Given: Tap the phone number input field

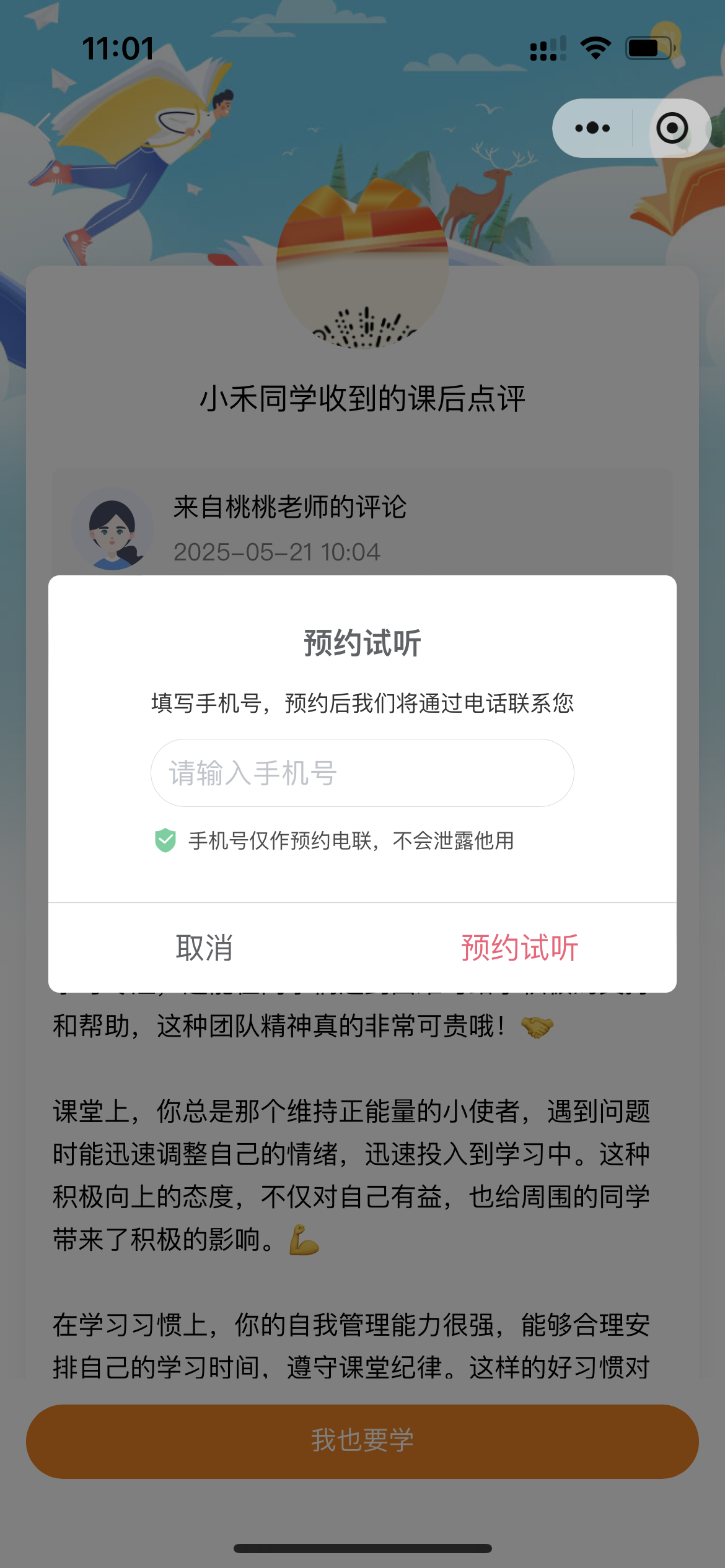Looking at the screenshot, I should coord(362,773).
